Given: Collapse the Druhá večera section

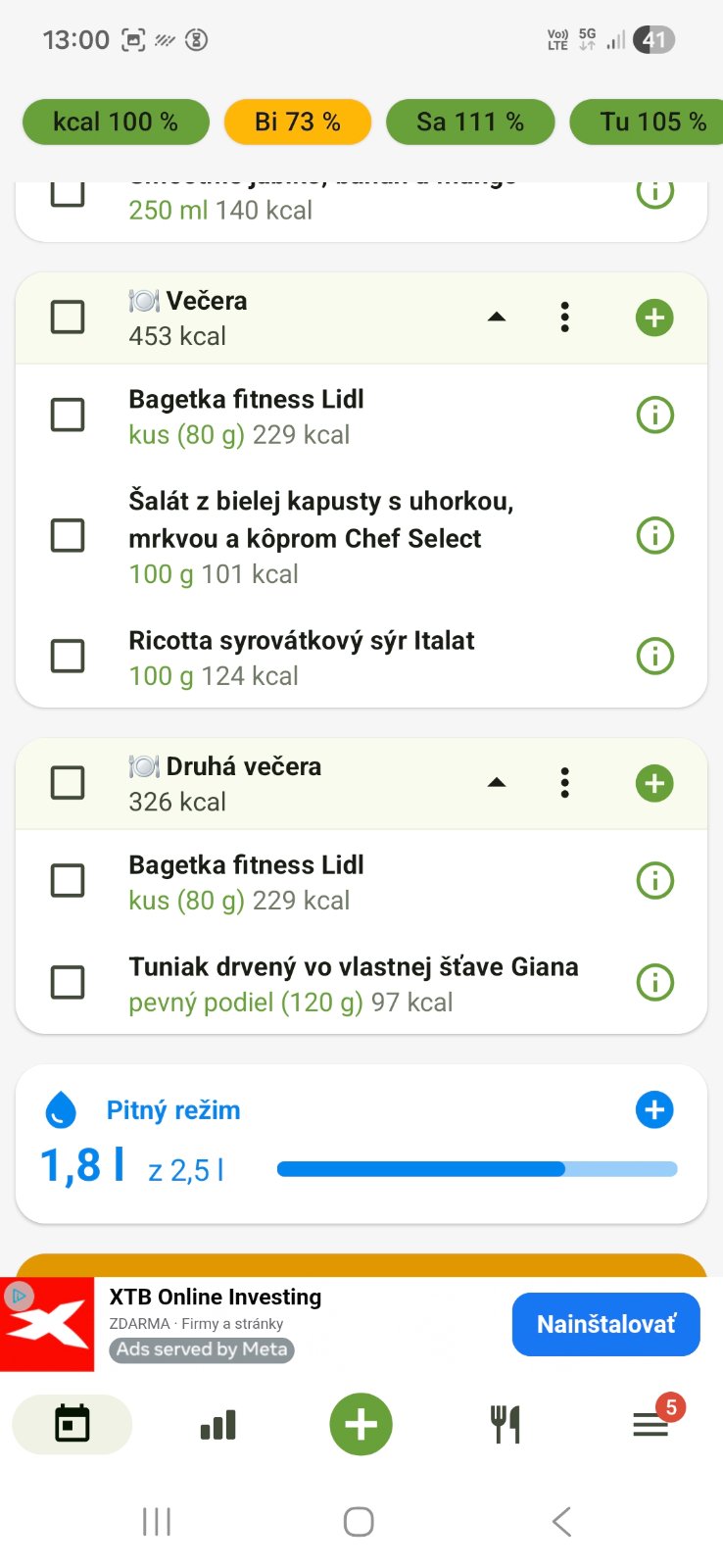Looking at the screenshot, I should [x=497, y=782].
